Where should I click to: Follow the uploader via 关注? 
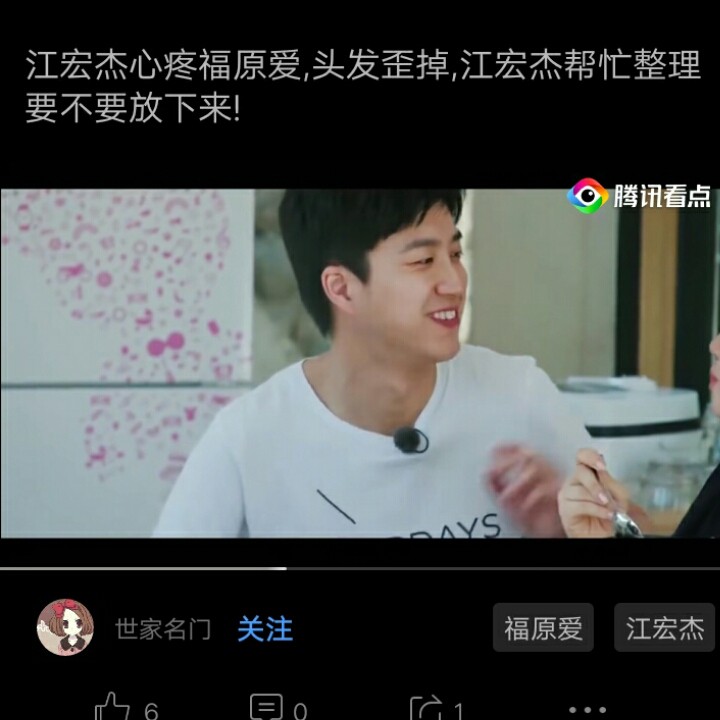pos(265,629)
